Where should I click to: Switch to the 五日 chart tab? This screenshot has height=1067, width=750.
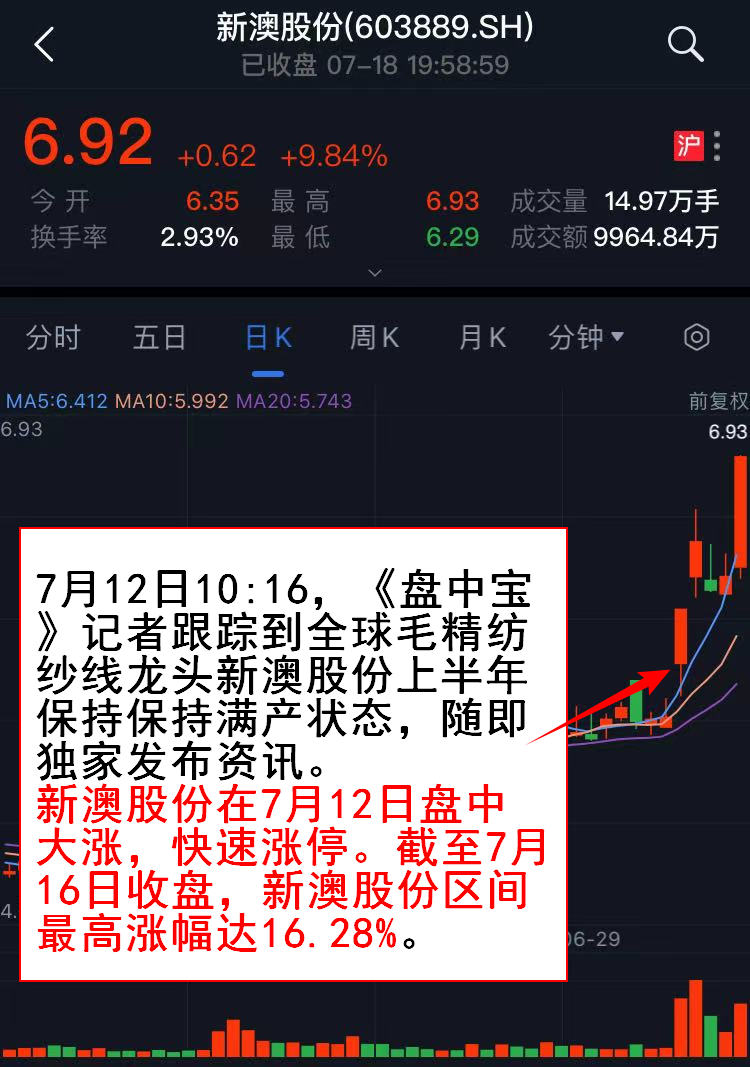tap(160, 338)
